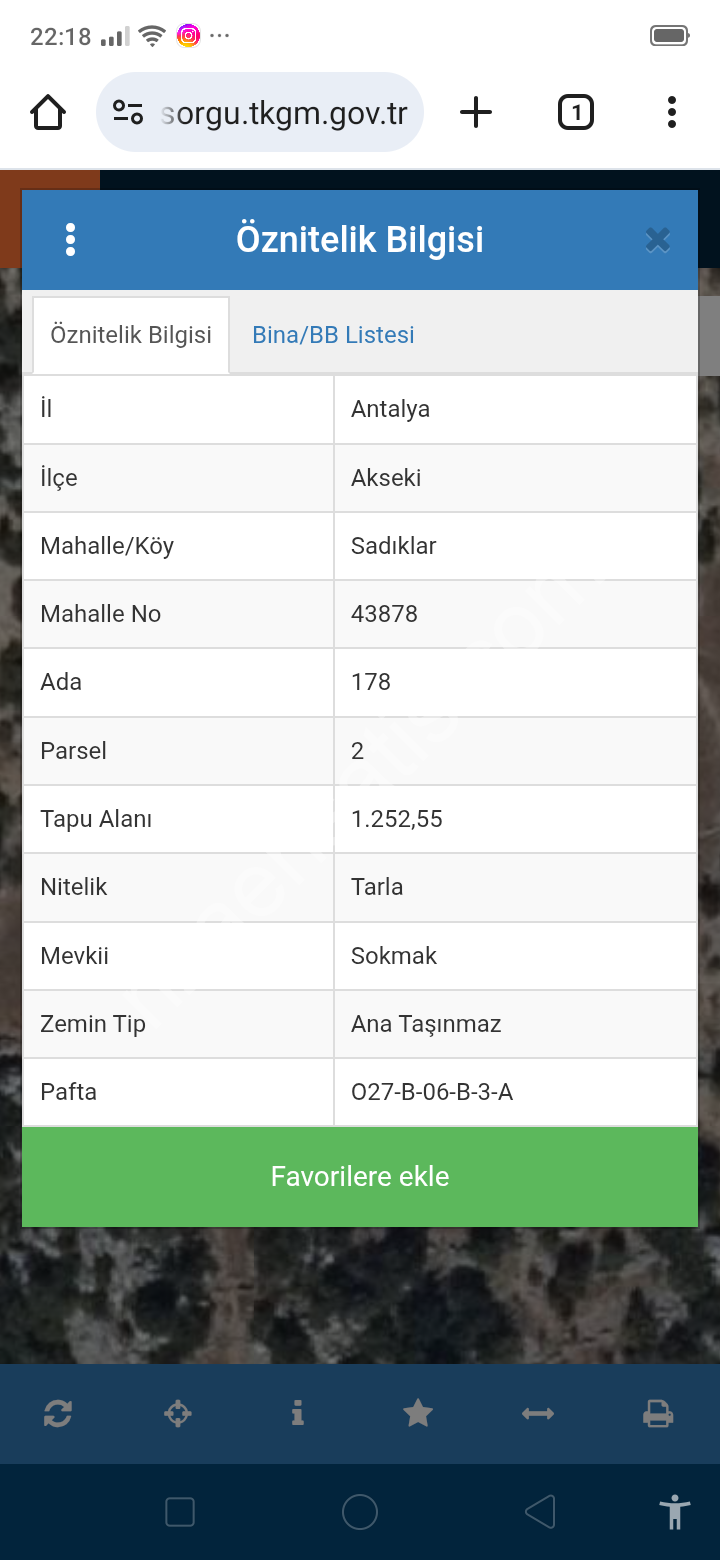Go back with the system back button
This screenshot has width=720, height=1560.
tap(540, 1511)
